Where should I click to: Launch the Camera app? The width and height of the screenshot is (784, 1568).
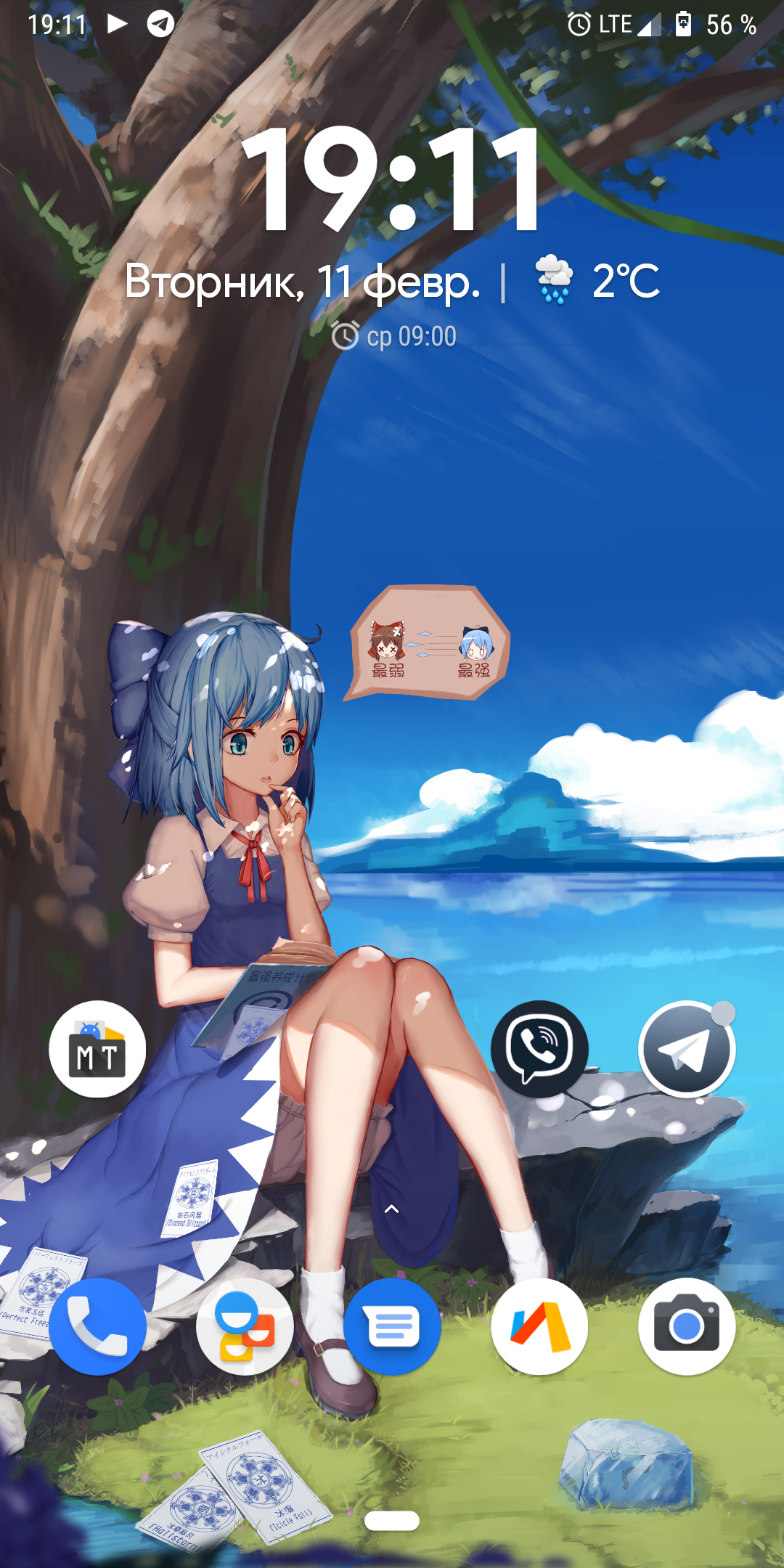coord(687,1326)
